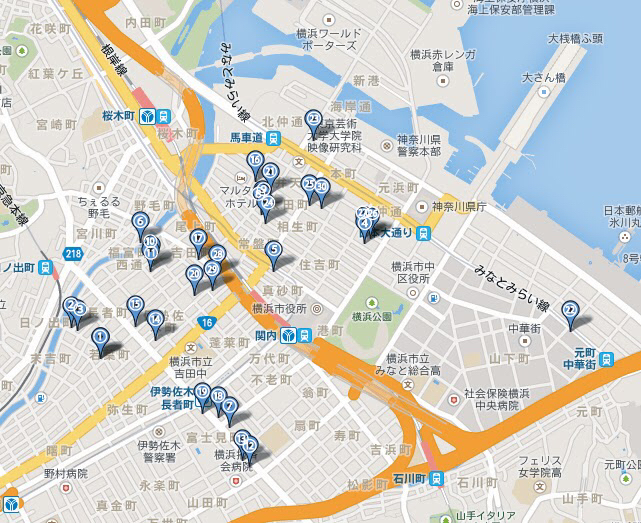The width and height of the screenshot is (641, 523).
Task: Select marker number 30
Action: coord(322,187)
